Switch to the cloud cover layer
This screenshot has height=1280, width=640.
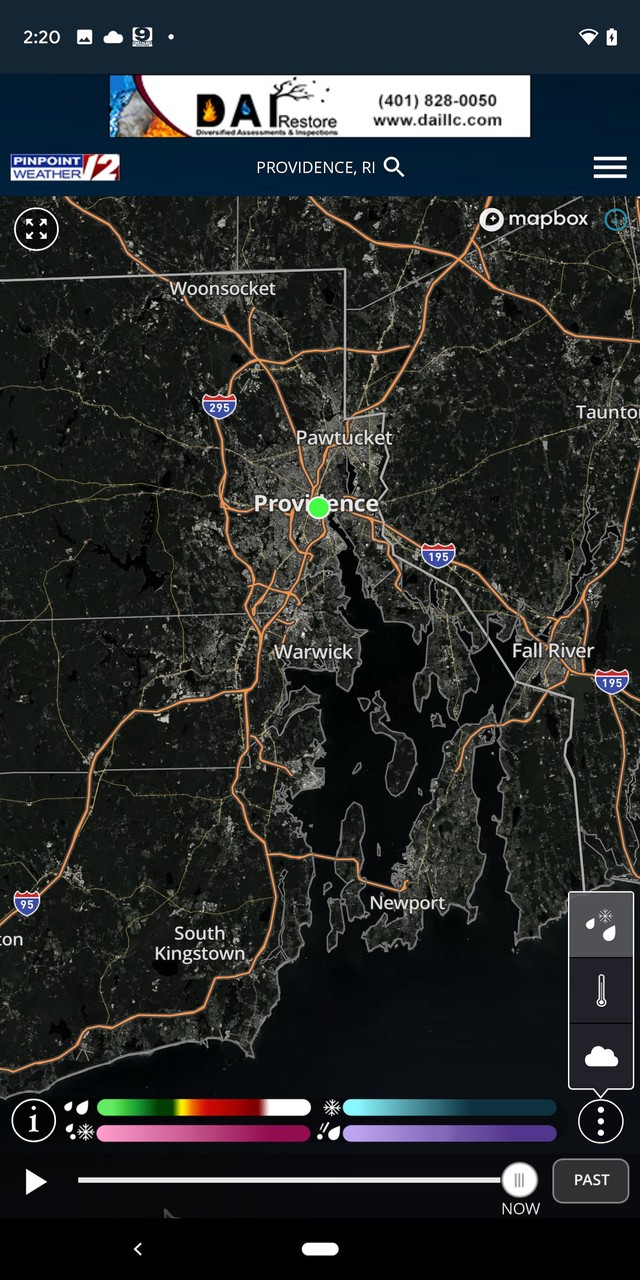click(601, 1056)
